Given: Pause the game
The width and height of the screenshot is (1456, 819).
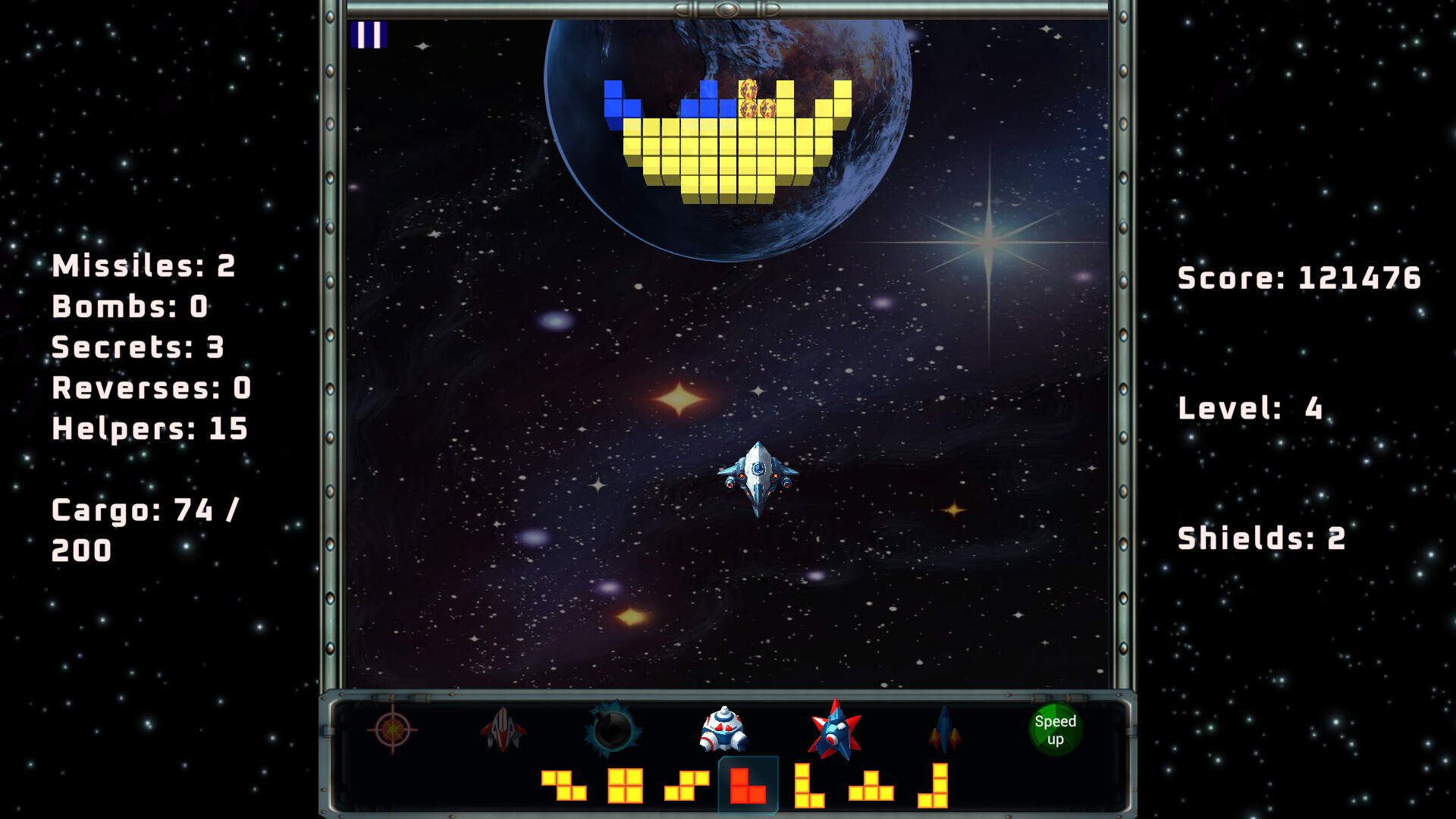Looking at the screenshot, I should tap(369, 35).
